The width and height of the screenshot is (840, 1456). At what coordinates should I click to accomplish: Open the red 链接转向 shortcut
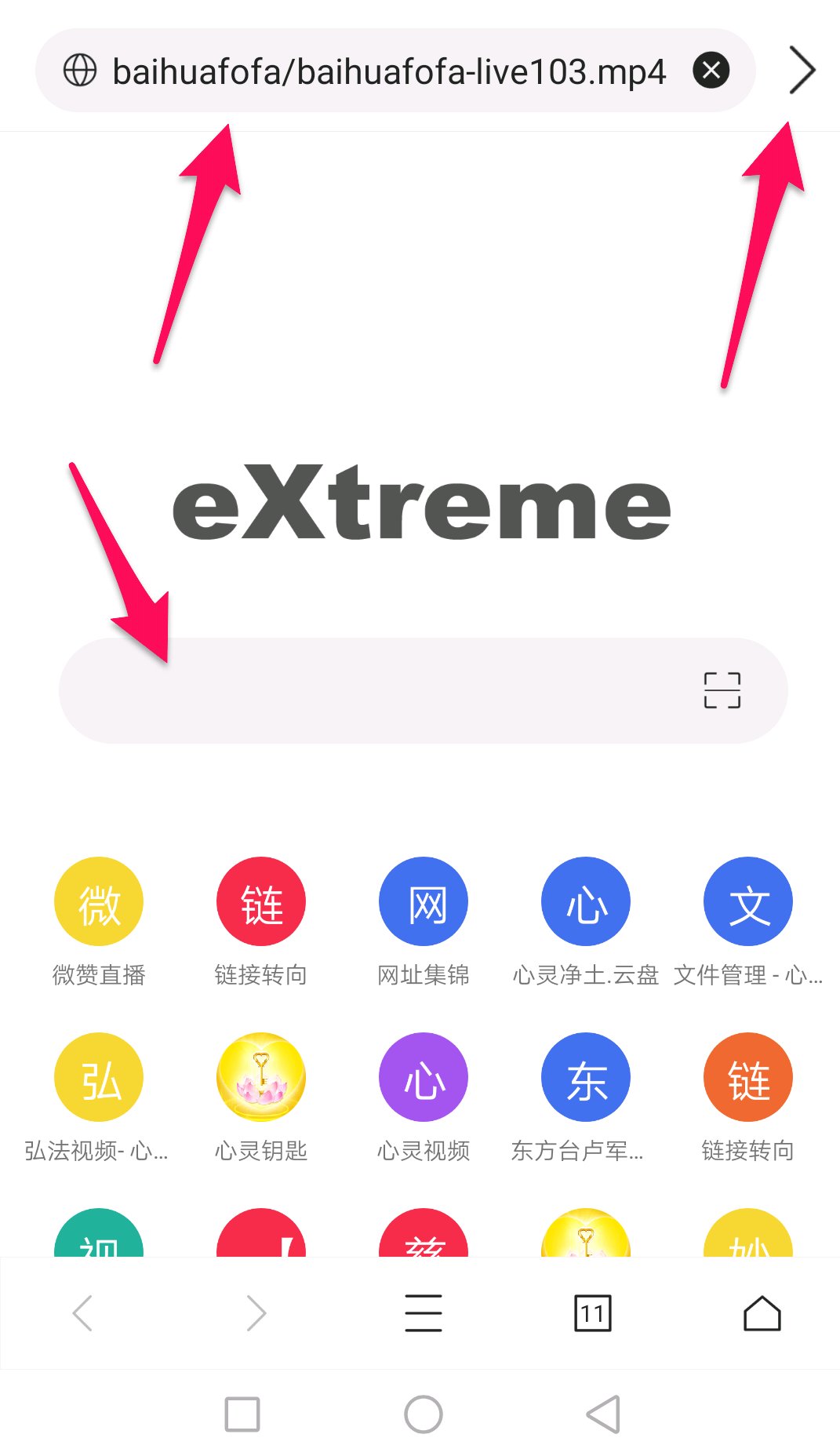coord(261,901)
